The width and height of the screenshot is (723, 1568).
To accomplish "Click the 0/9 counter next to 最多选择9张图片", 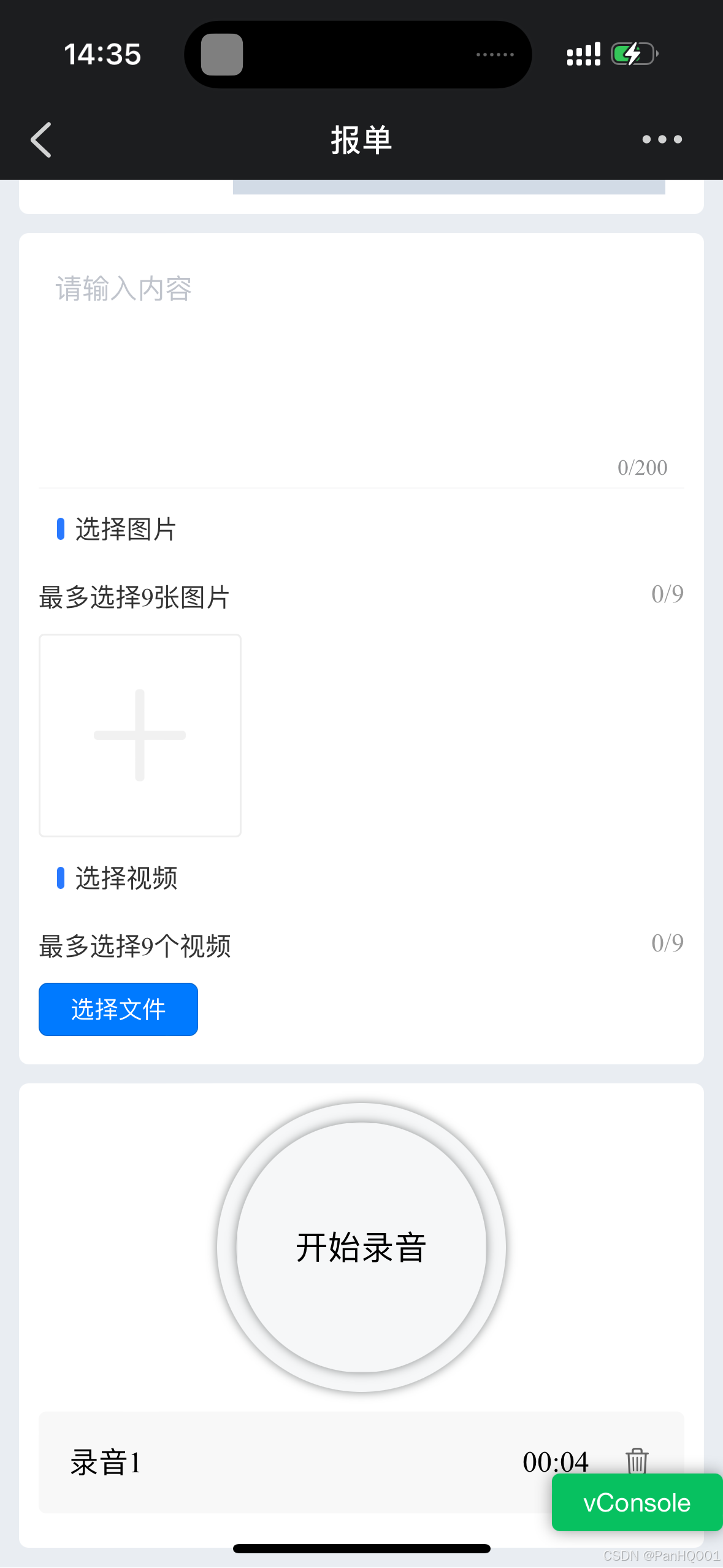I will click(x=667, y=593).
